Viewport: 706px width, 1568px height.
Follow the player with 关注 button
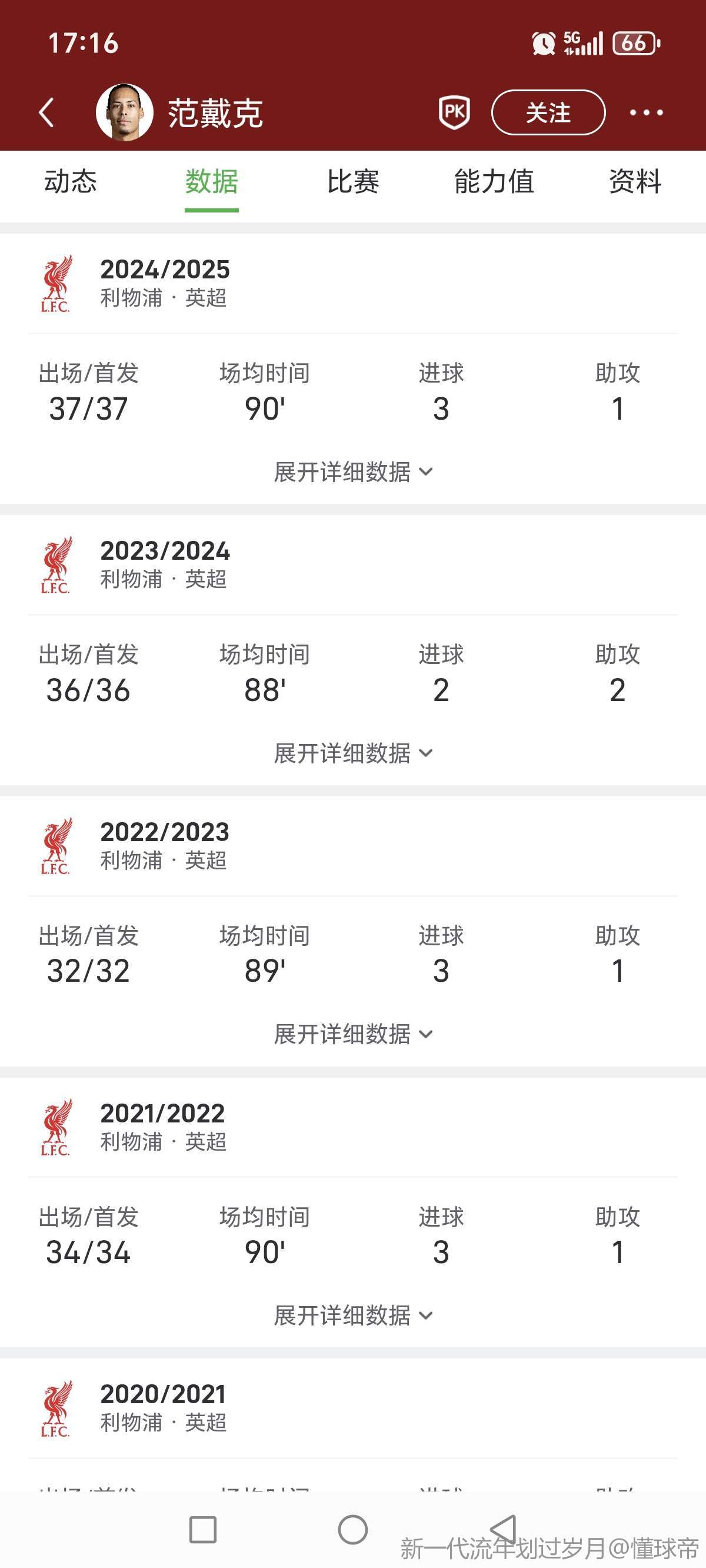click(548, 112)
